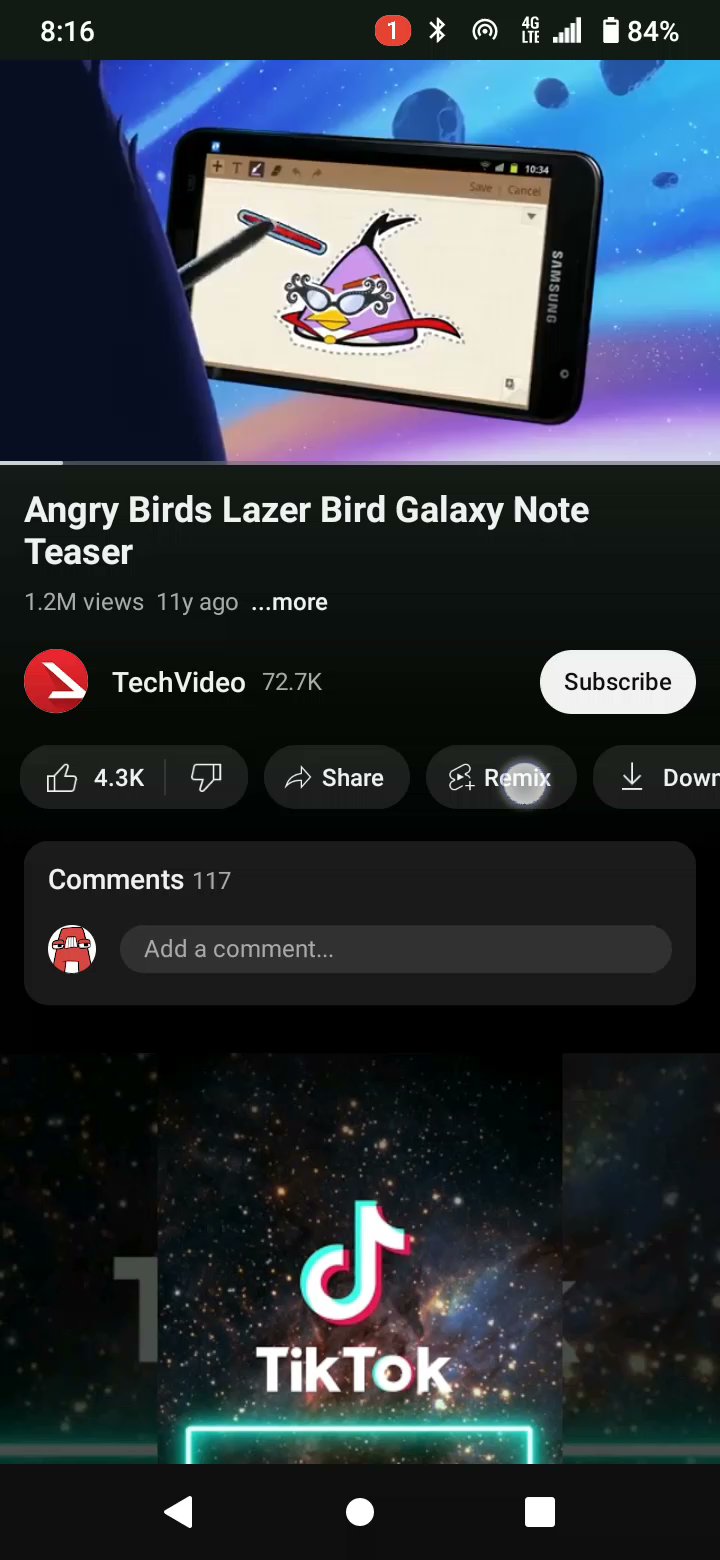Expand the description with ...more
The height and width of the screenshot is (1560, 720).
tap(290, 602)
